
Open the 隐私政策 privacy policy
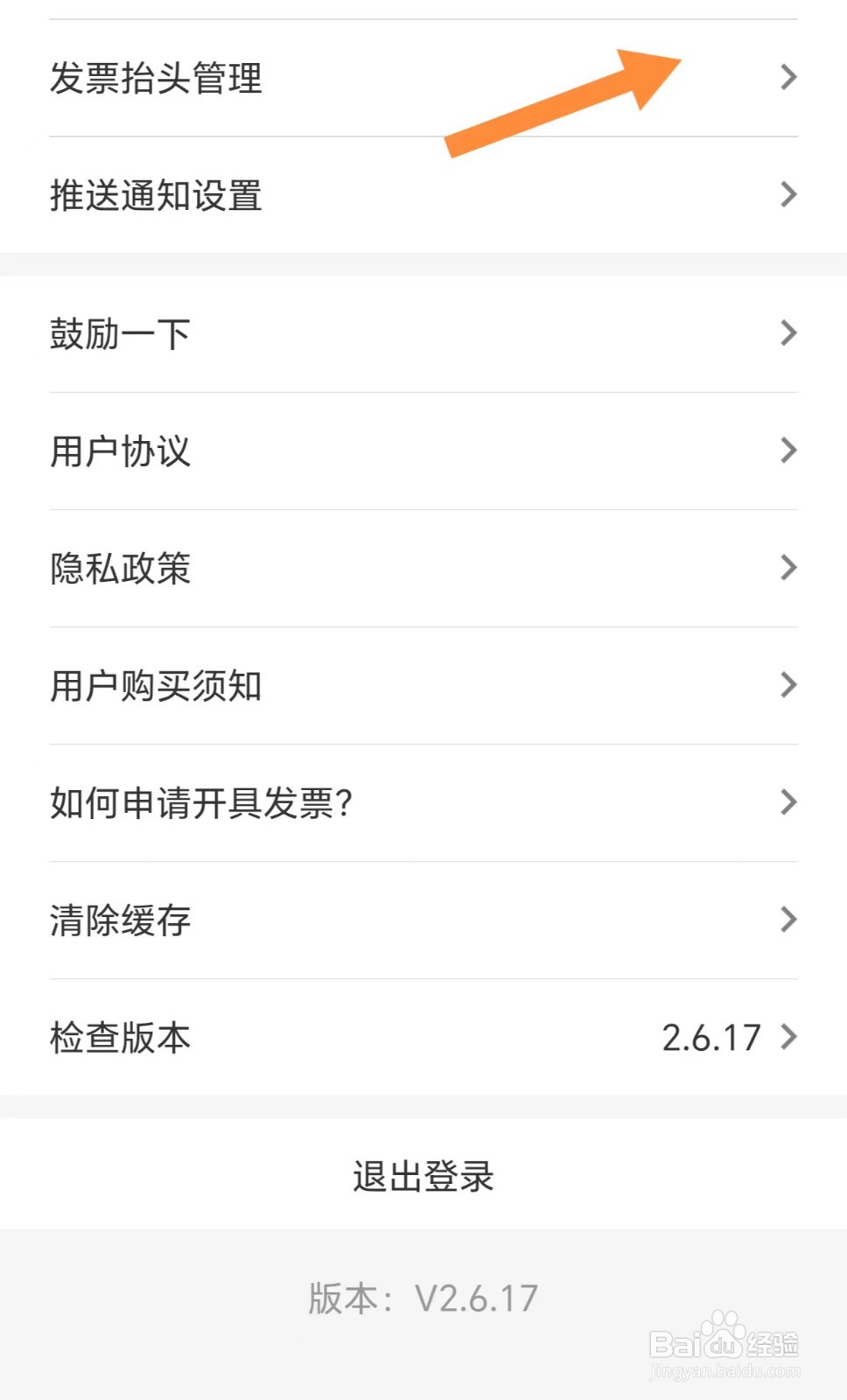(x=120, y=569)
